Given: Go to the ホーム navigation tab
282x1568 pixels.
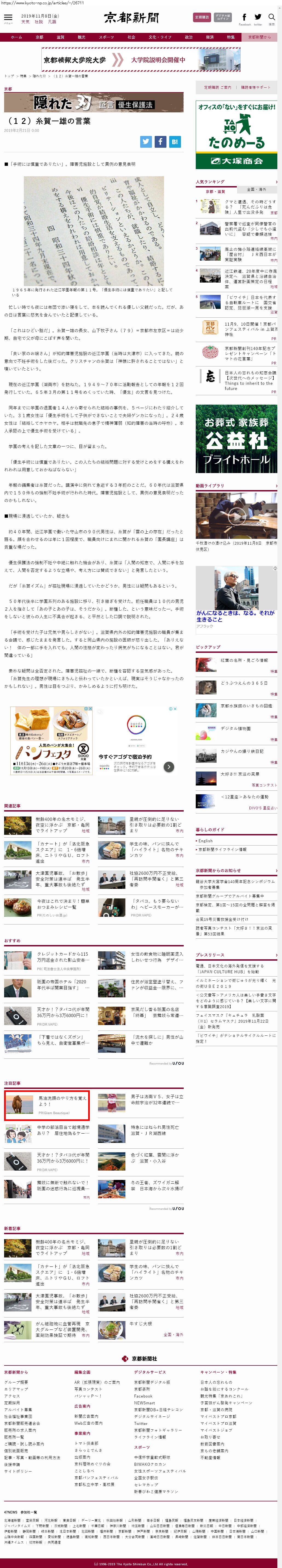Looking at the screenshot, I should point(16,37).
